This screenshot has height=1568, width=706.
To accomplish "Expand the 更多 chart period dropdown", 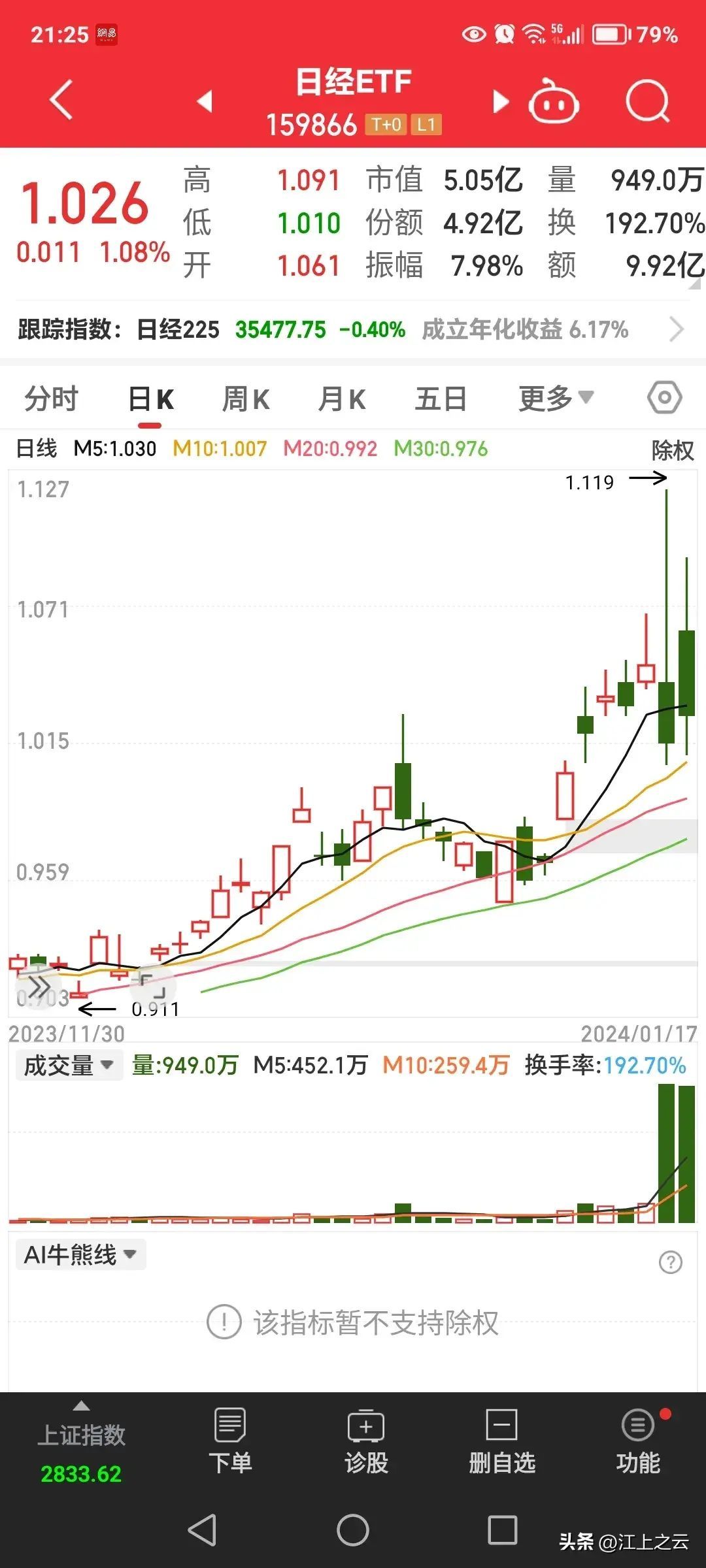I will (556, 398).
